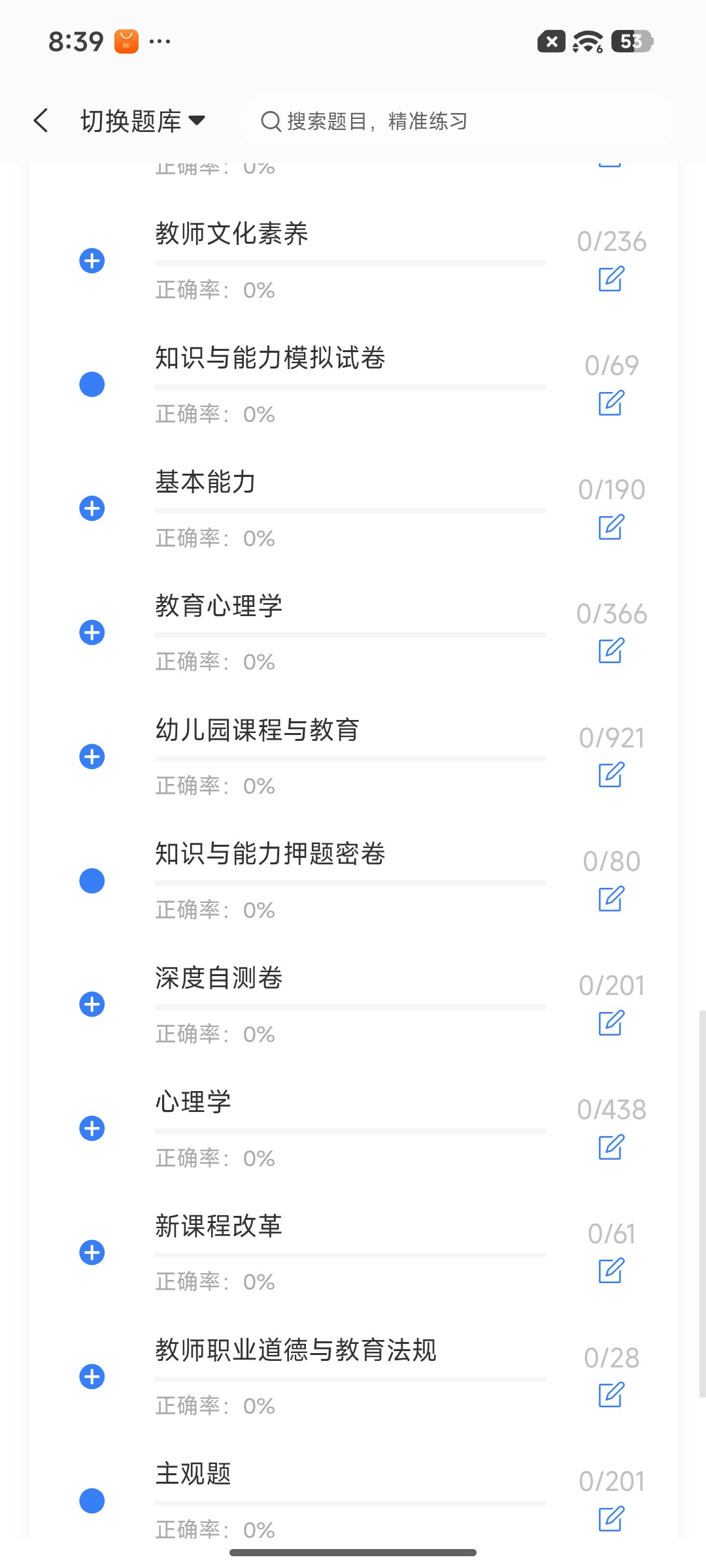
Task: Open 知识与能力押题密卷
Action: 353,881
